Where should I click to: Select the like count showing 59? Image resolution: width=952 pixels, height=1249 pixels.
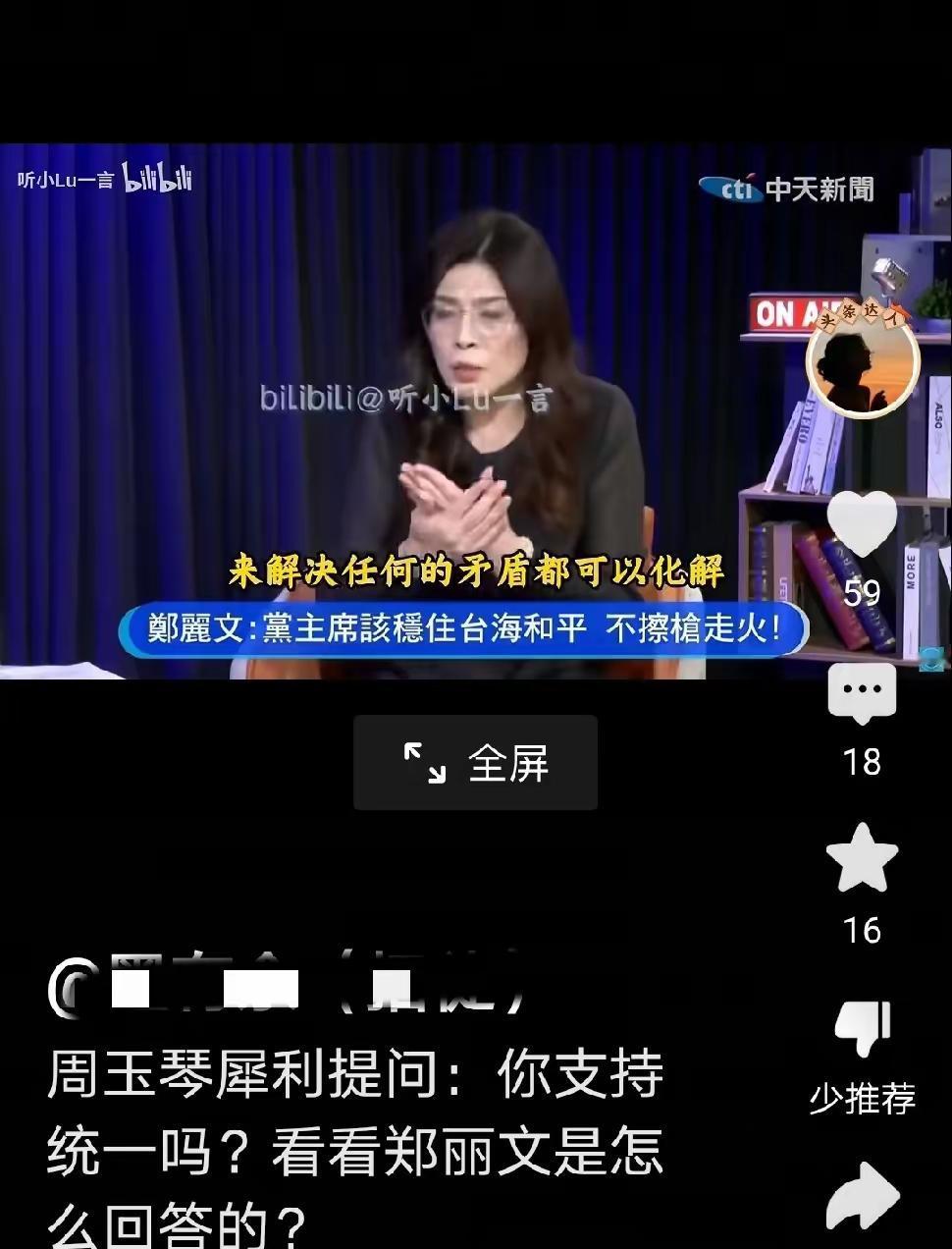(862, 592)
